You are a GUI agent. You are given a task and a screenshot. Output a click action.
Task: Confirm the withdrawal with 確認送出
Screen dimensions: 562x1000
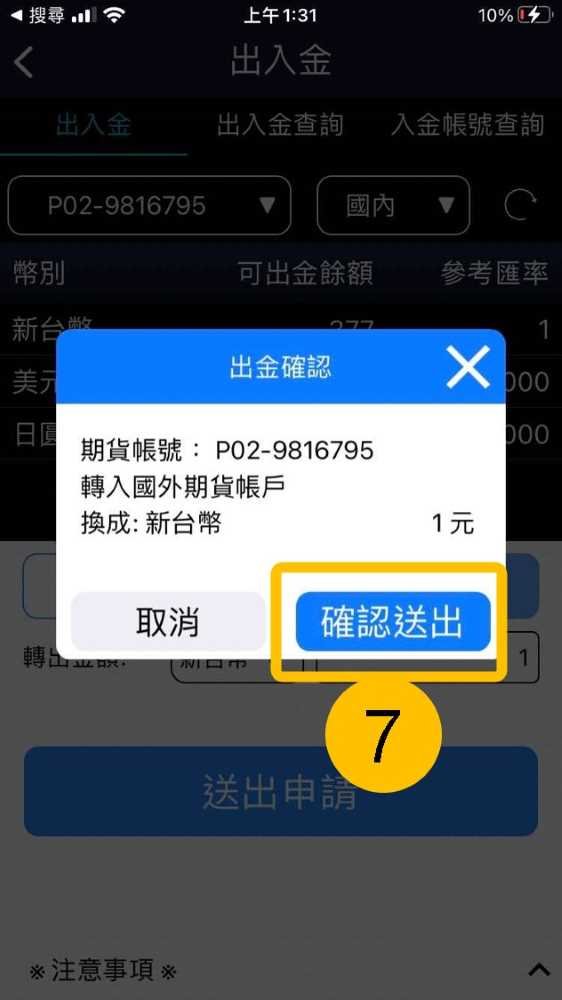[x=393, y=621]
